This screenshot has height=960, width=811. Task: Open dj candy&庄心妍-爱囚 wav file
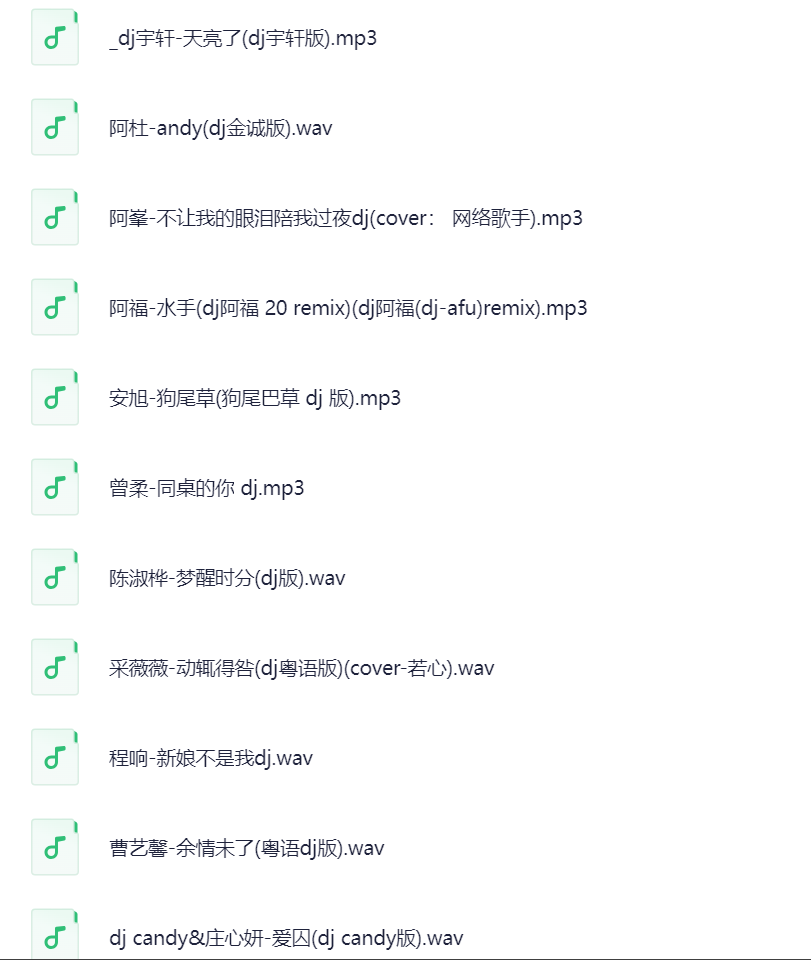[286, 939]
